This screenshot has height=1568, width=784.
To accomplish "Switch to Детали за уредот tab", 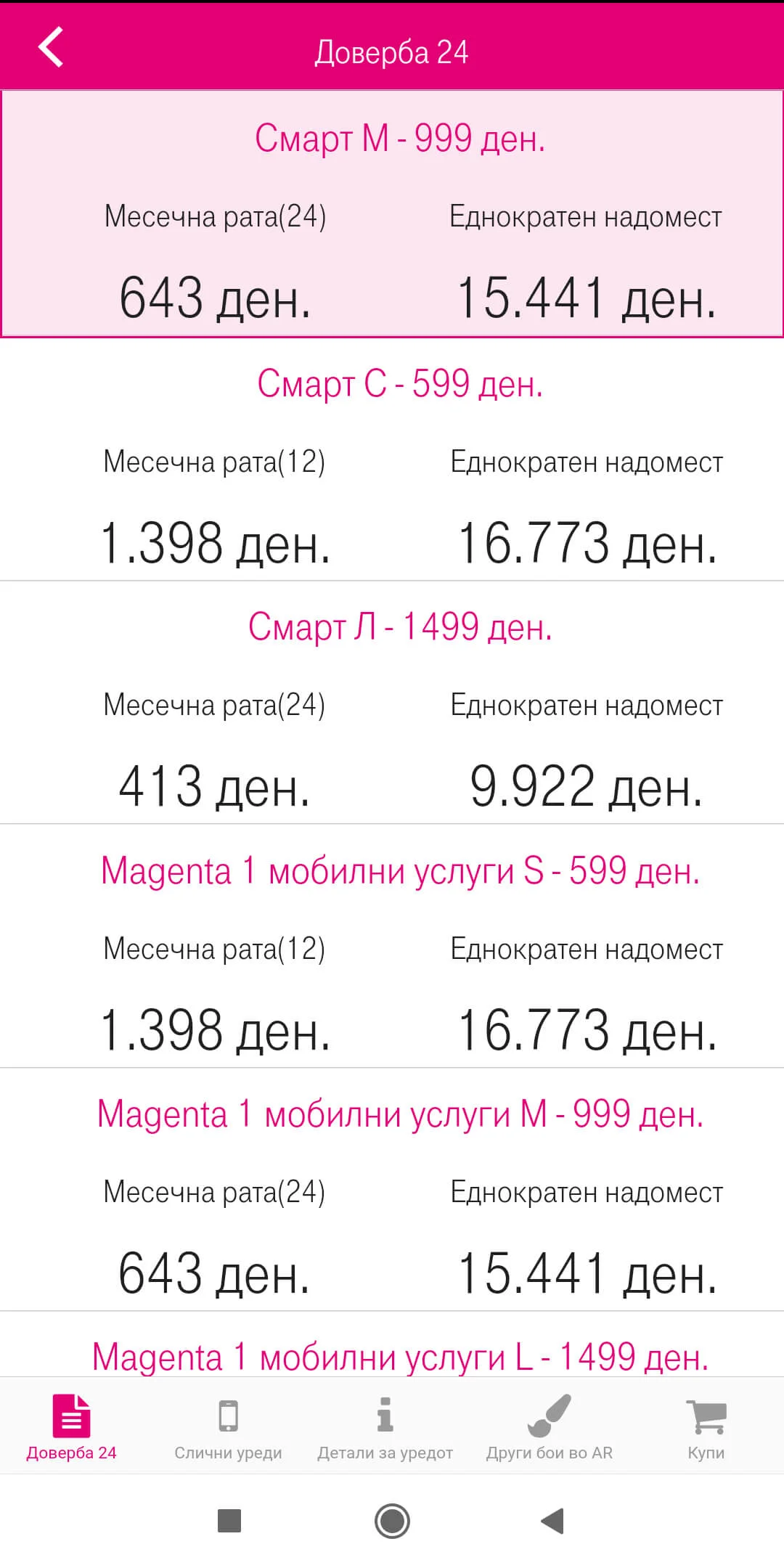I will (x=385, y=1427).
